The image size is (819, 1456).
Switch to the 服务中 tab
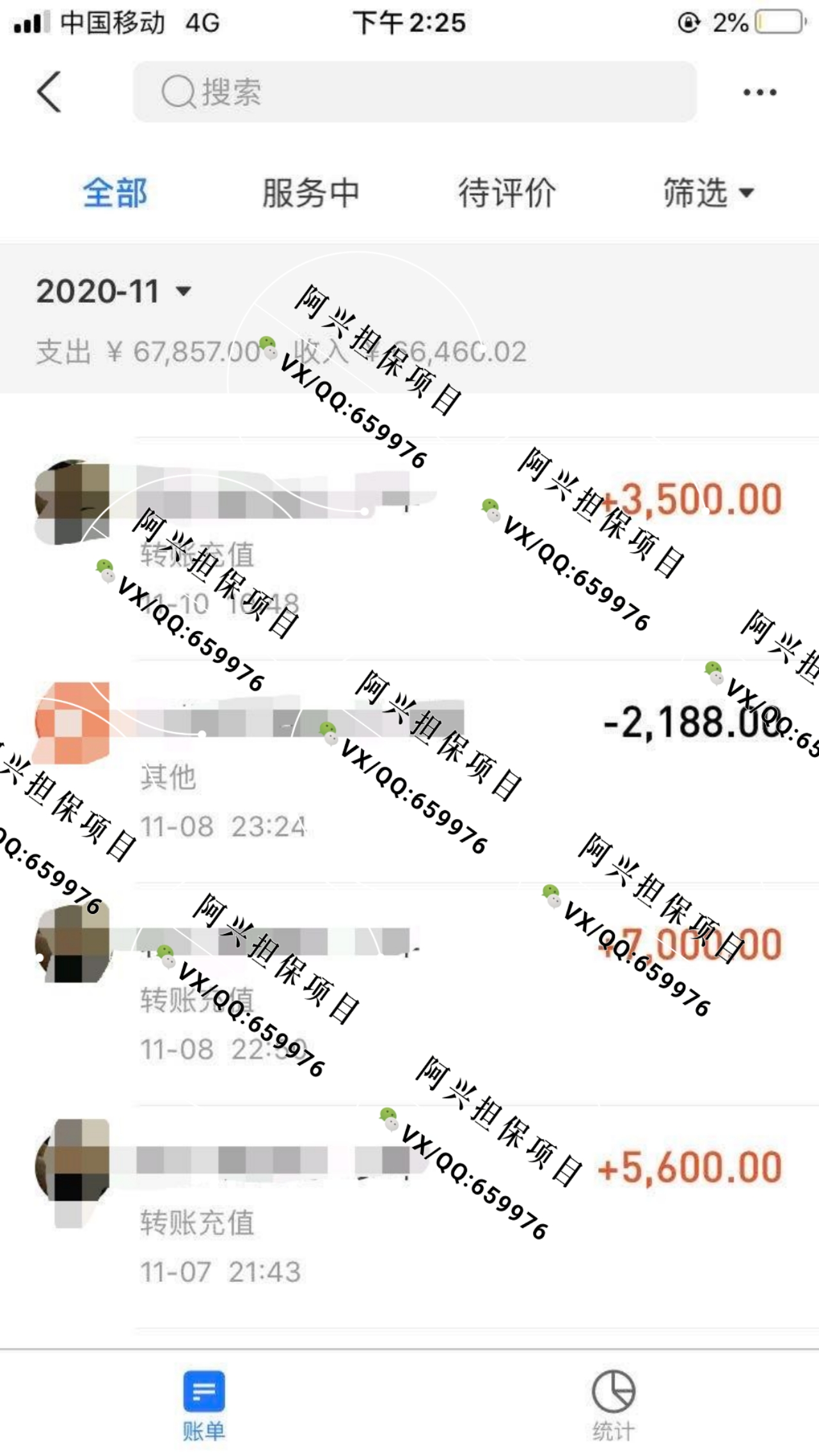310,193
